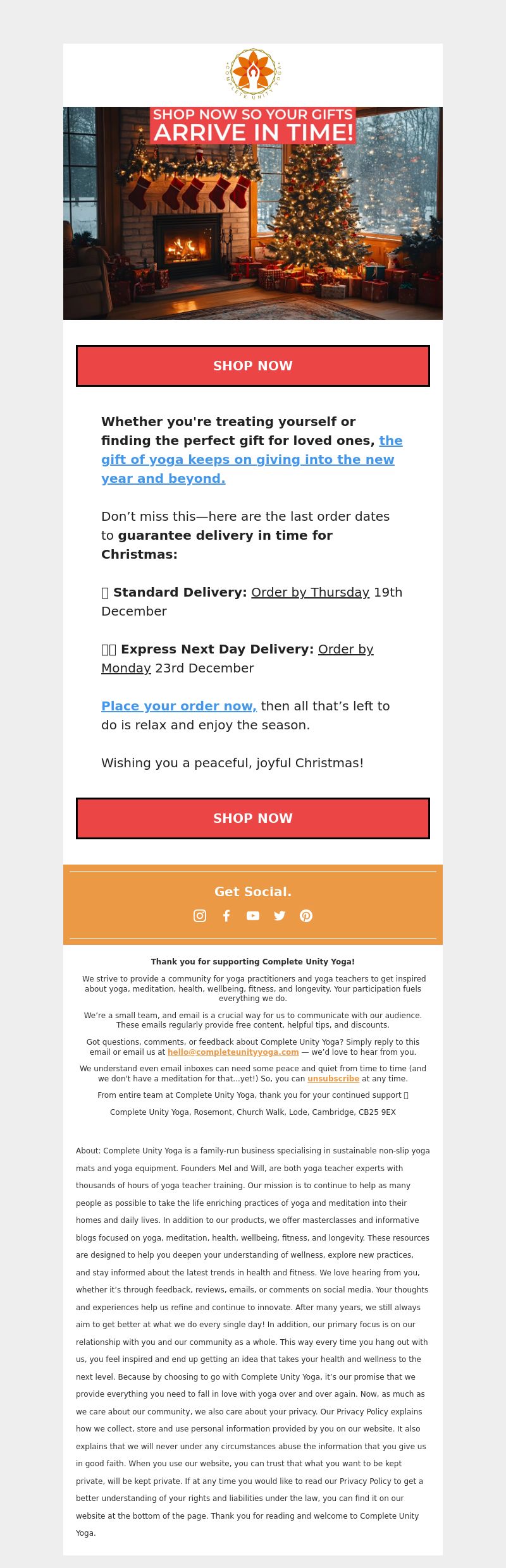Open the Instagram icon

[x=200, y=916]
